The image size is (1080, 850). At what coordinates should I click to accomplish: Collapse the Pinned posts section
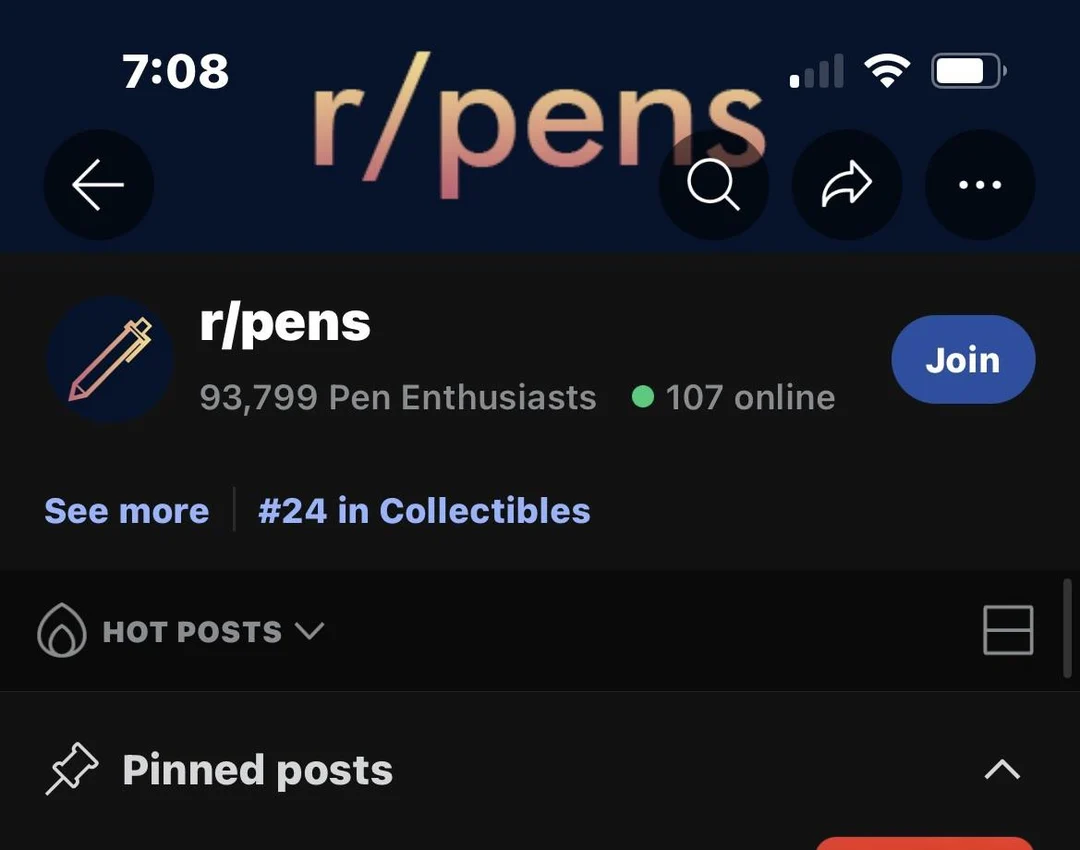point(1002,769)
